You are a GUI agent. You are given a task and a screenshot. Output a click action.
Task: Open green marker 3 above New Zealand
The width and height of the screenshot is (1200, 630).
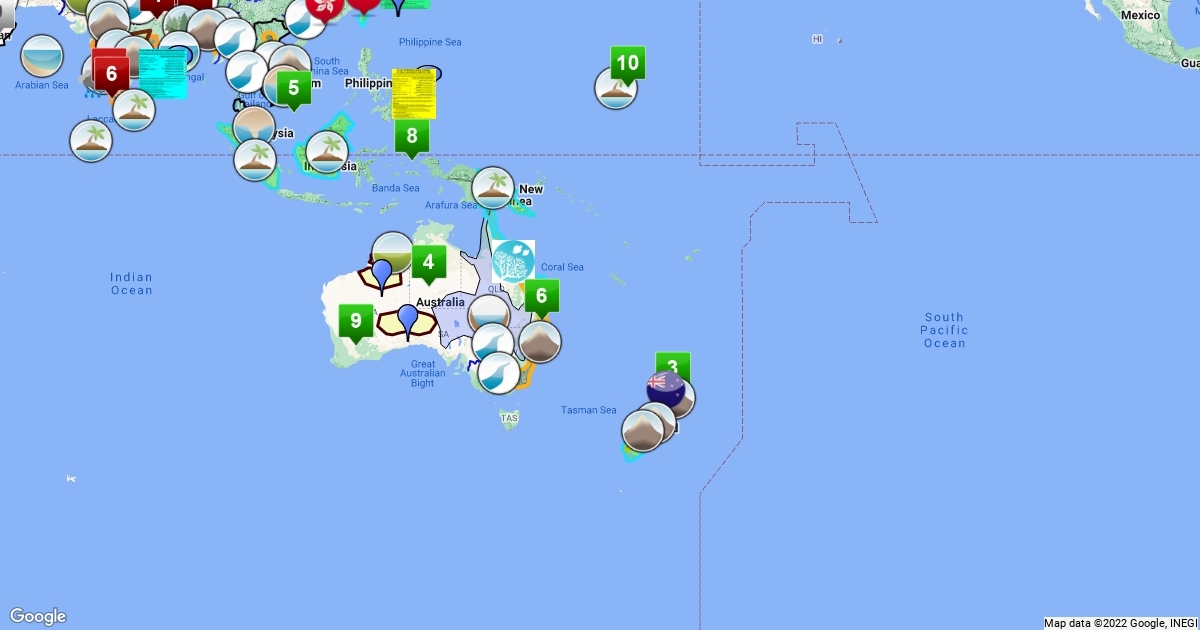[x=673, y=366]
